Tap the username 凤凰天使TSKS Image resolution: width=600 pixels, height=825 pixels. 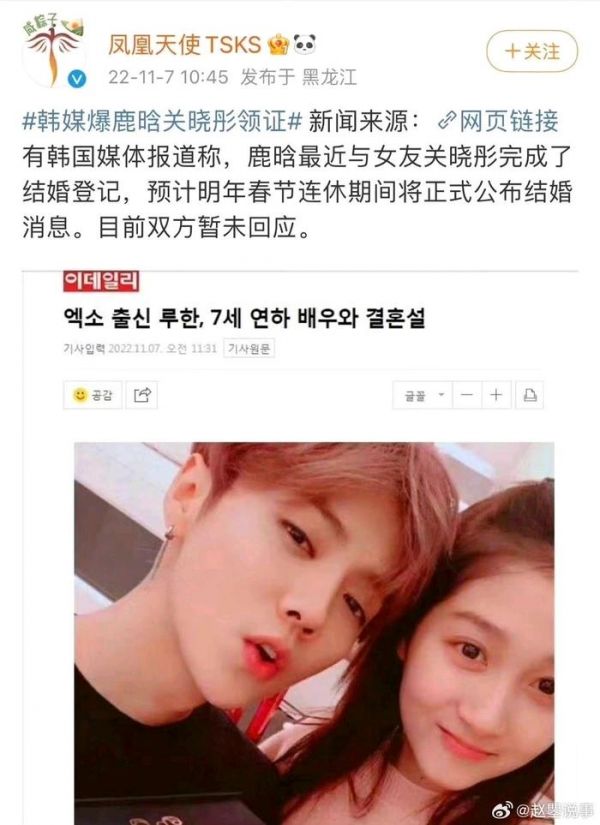tap(184, 43)
